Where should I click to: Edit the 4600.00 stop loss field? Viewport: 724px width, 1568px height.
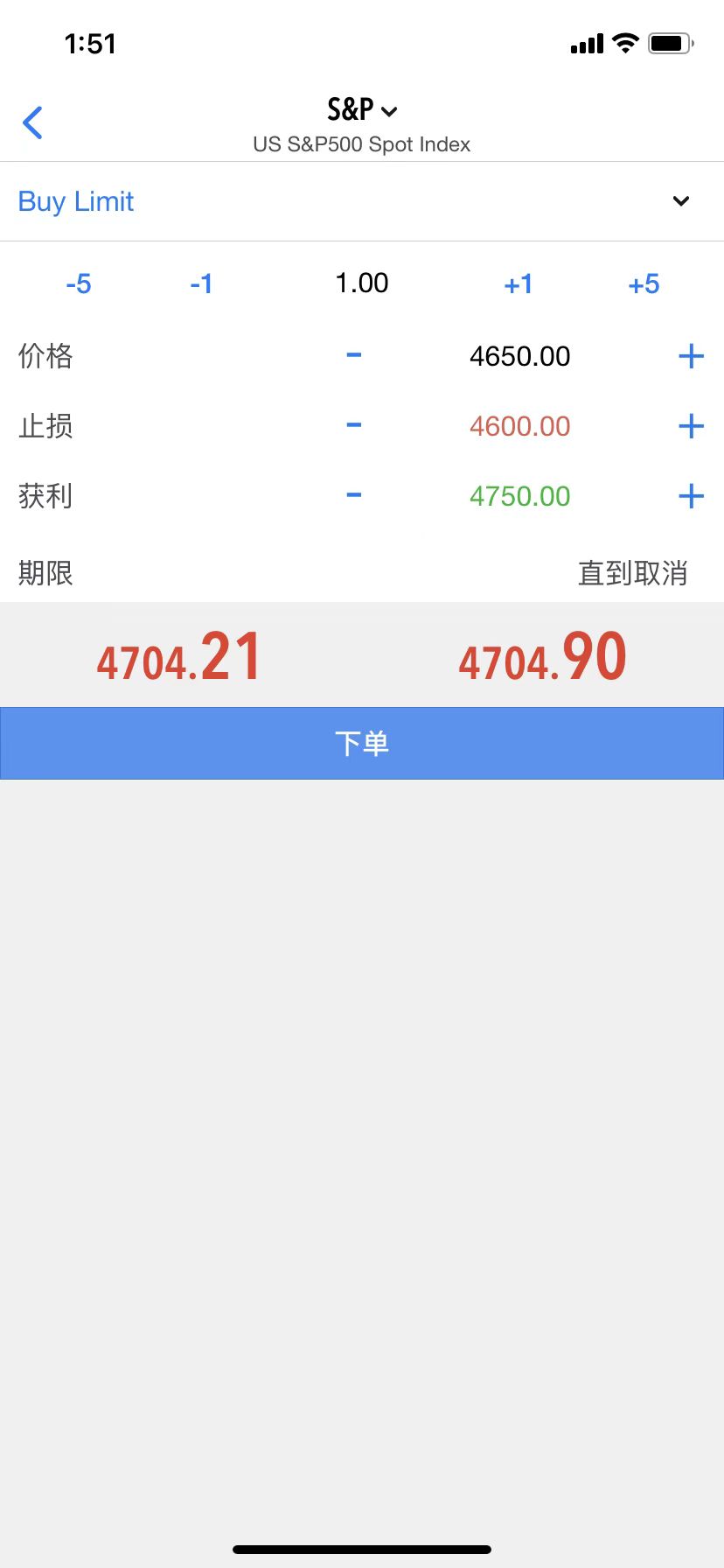point(519,426)
